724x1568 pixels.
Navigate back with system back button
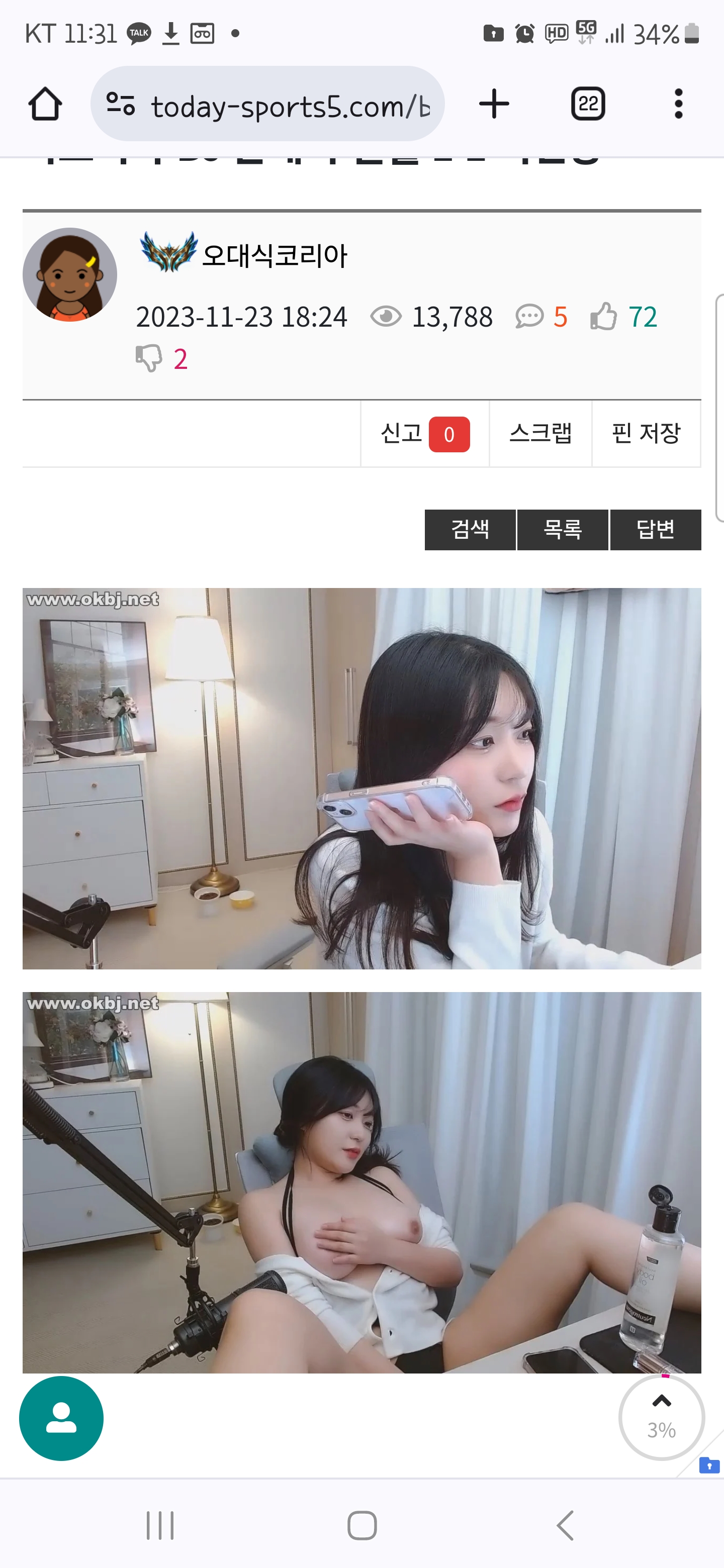coord(565,1525)
